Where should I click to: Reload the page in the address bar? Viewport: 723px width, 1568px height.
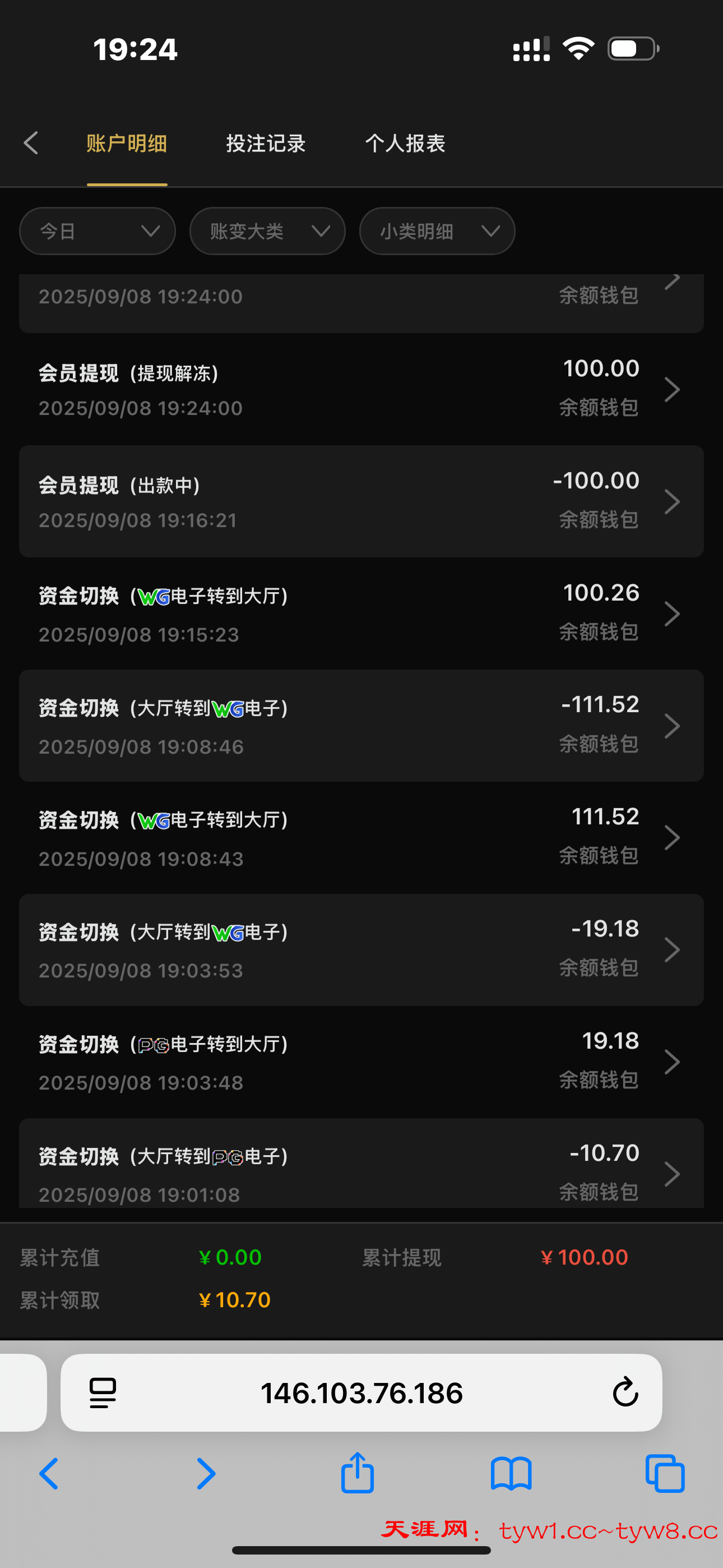(625, 1392)
